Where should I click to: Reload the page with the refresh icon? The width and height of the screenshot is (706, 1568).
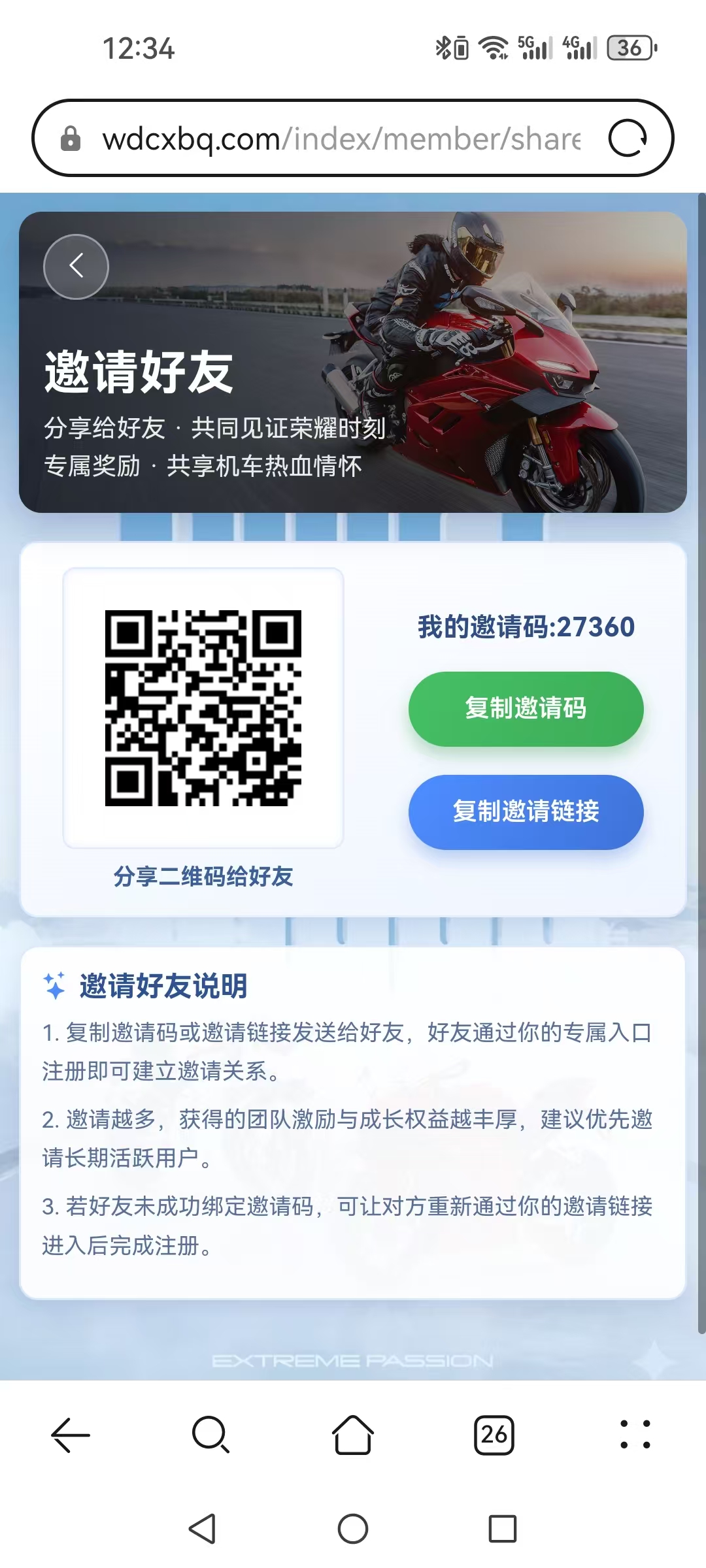coord(628,139)
